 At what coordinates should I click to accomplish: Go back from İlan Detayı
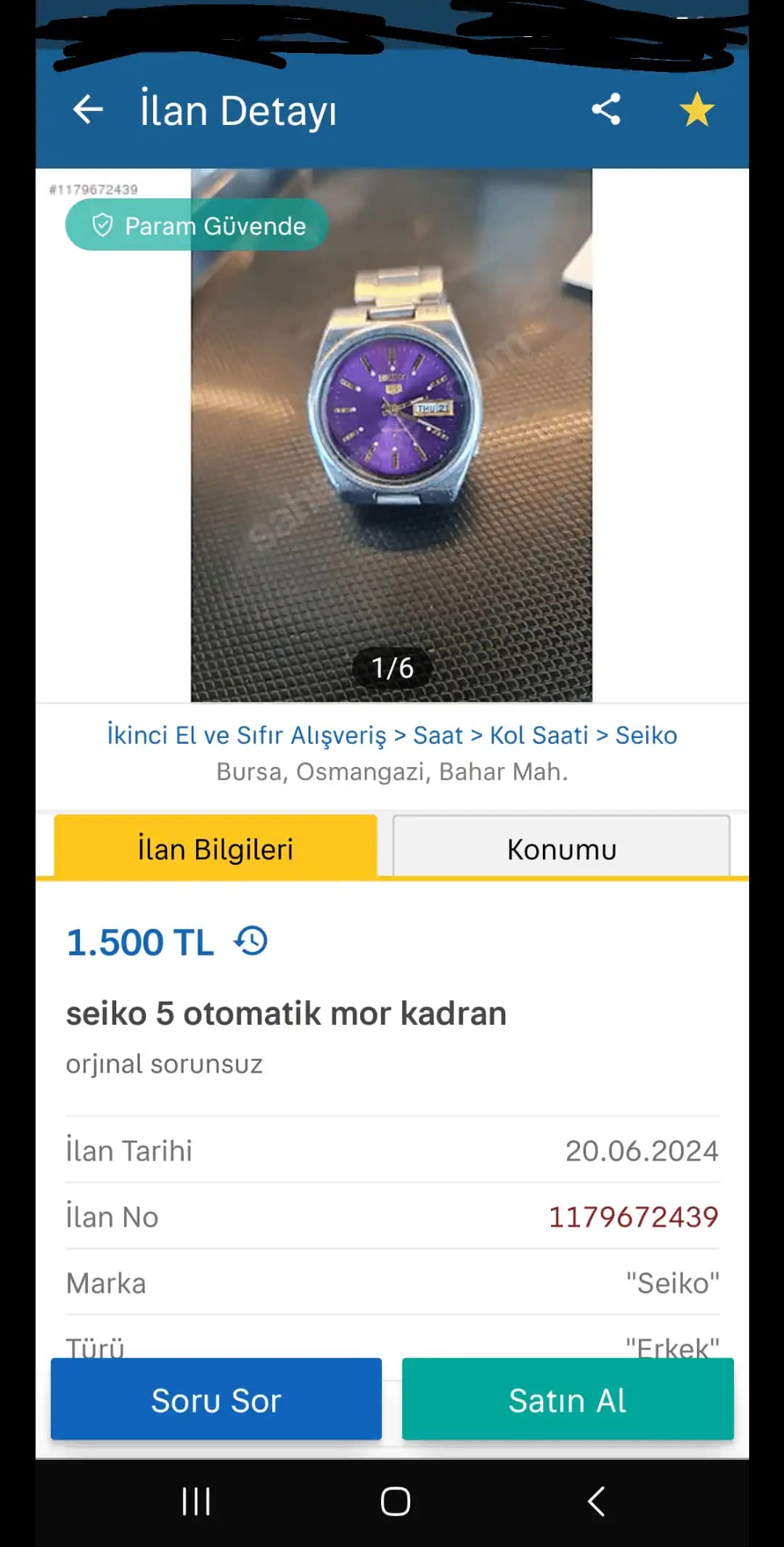[x=89, y=110]
